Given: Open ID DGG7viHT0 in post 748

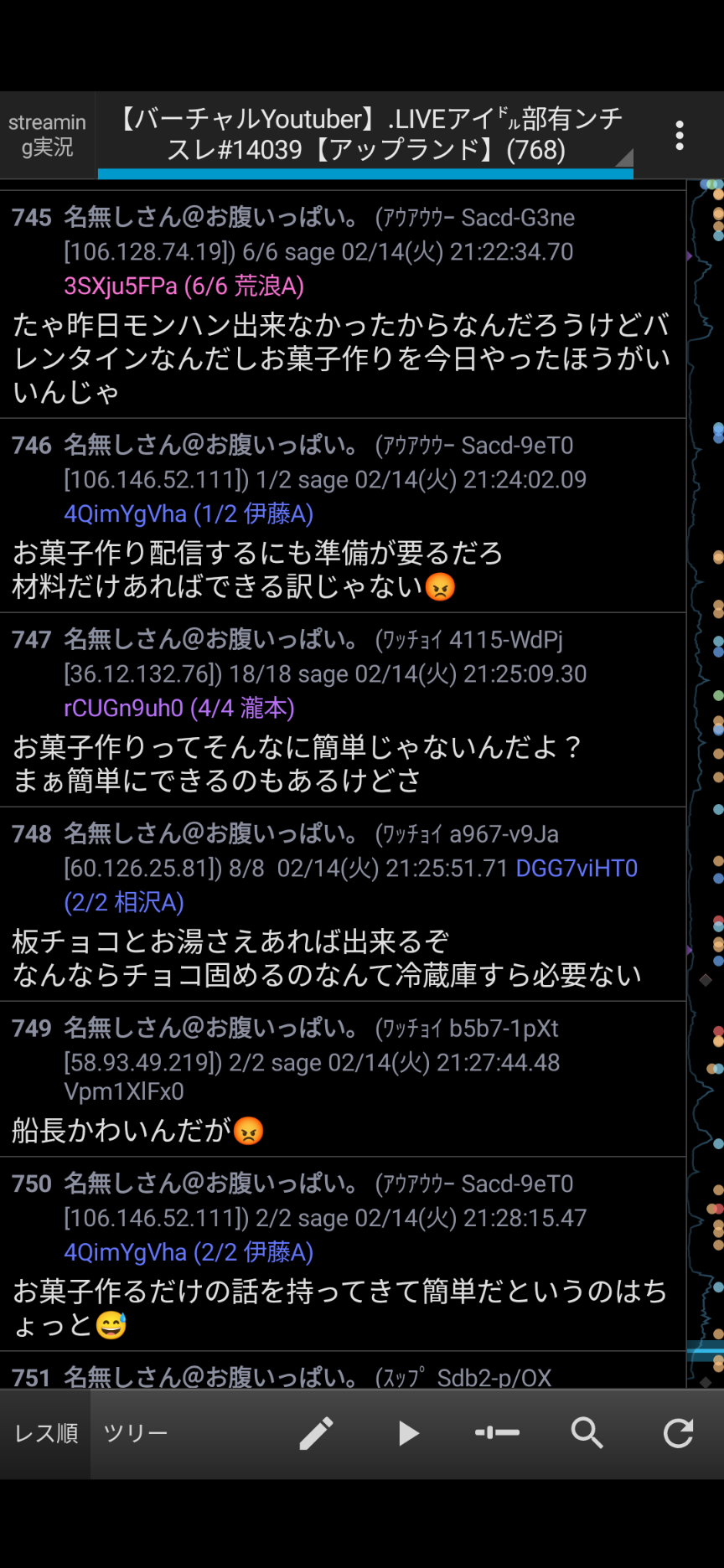Looking at the screenshot, I should point(577,869).
